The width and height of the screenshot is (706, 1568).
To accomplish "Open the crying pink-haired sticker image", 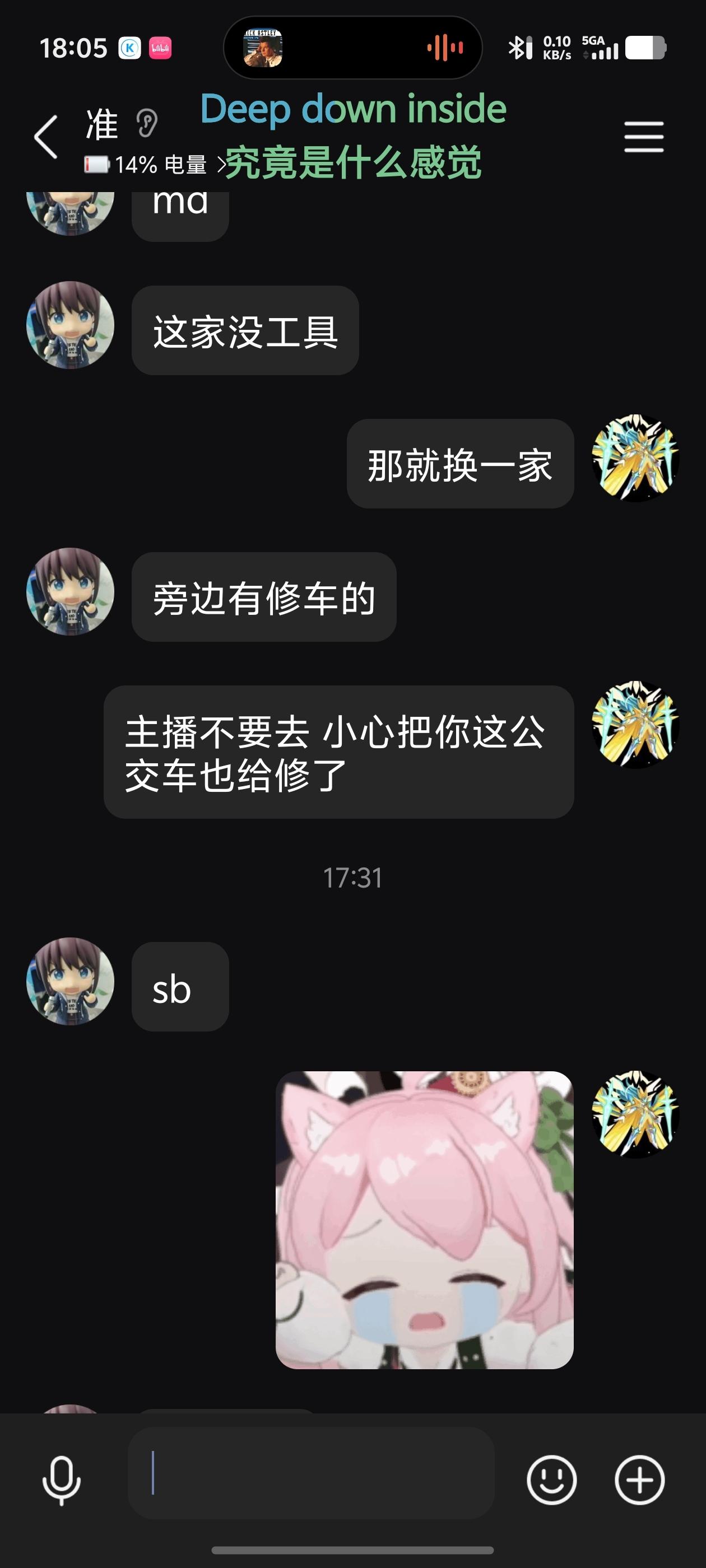I will (x=424, y=1220).
